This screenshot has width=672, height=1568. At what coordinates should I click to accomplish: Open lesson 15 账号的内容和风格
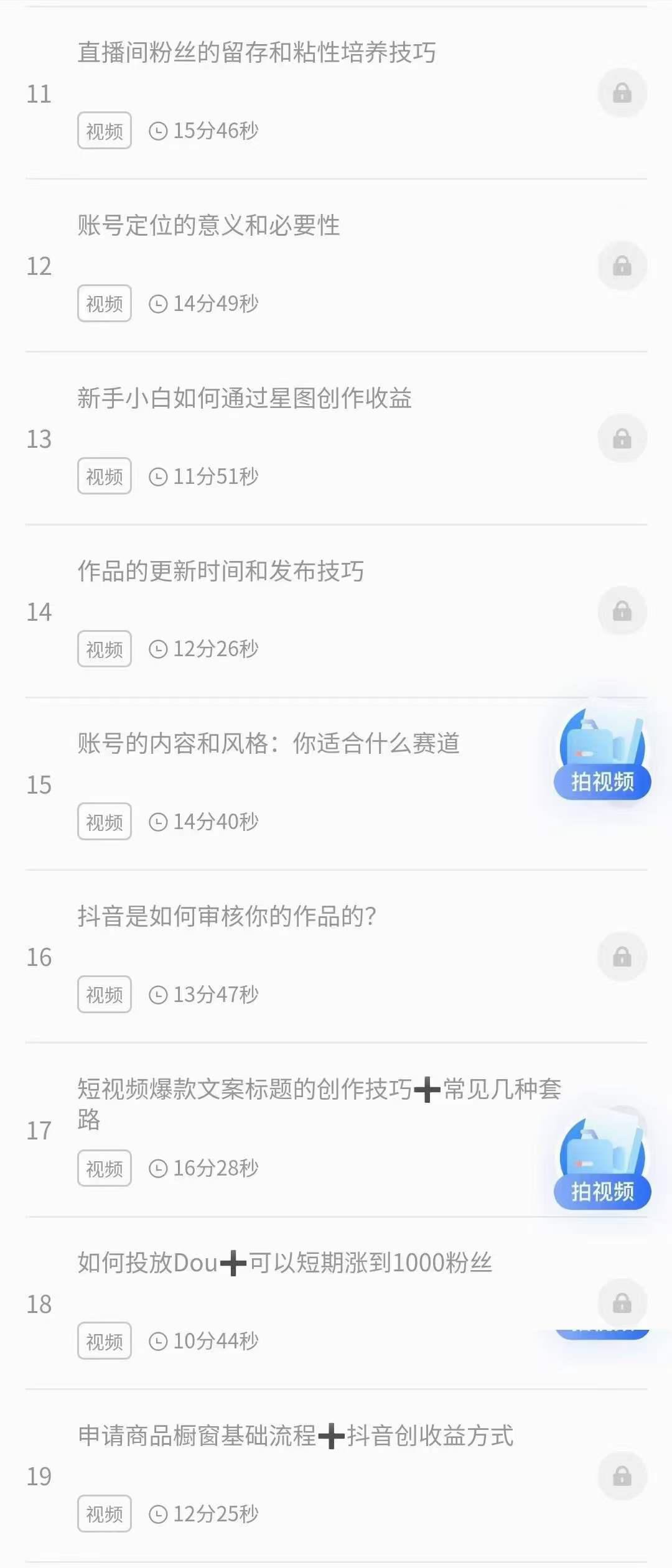tap(268, 743)
